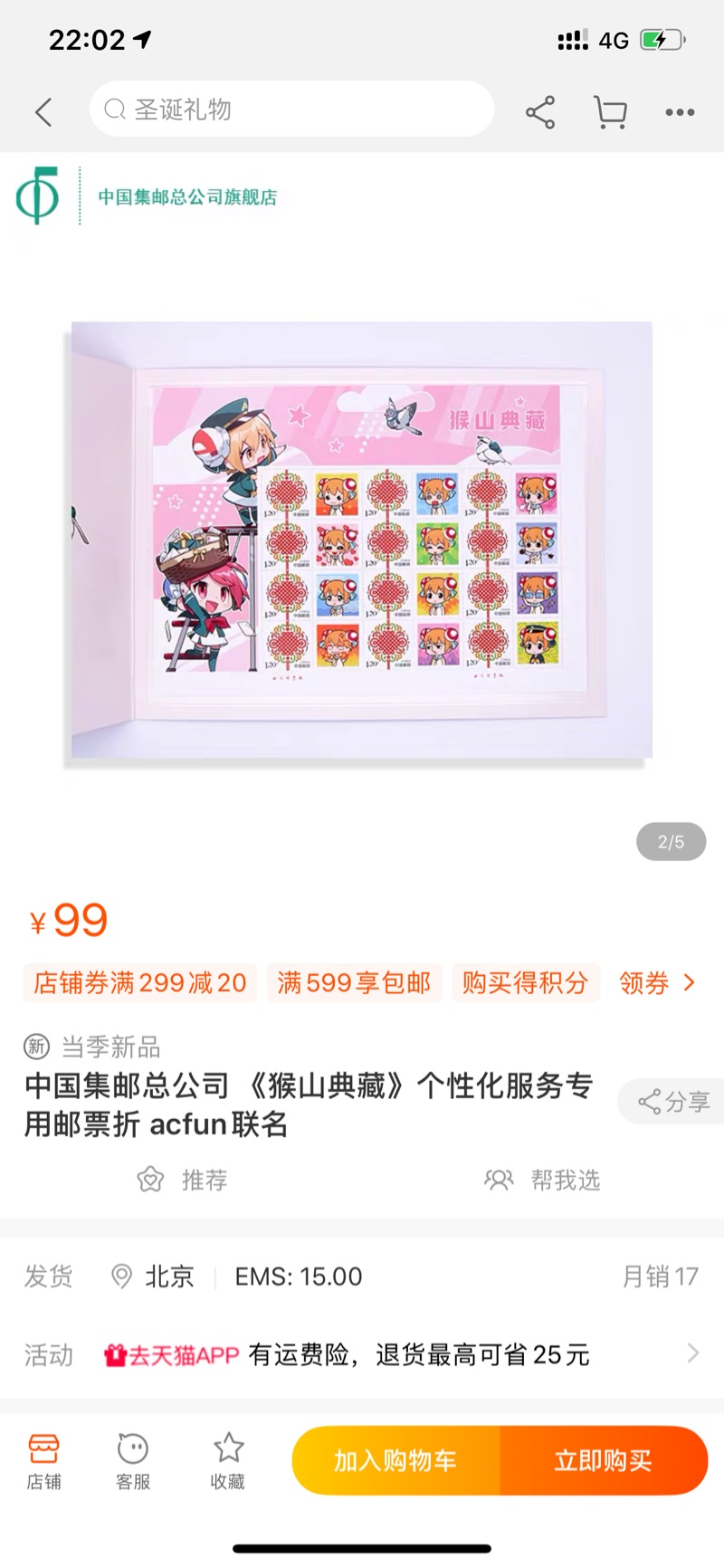Contact 客服 customer service

point(133,1461)
